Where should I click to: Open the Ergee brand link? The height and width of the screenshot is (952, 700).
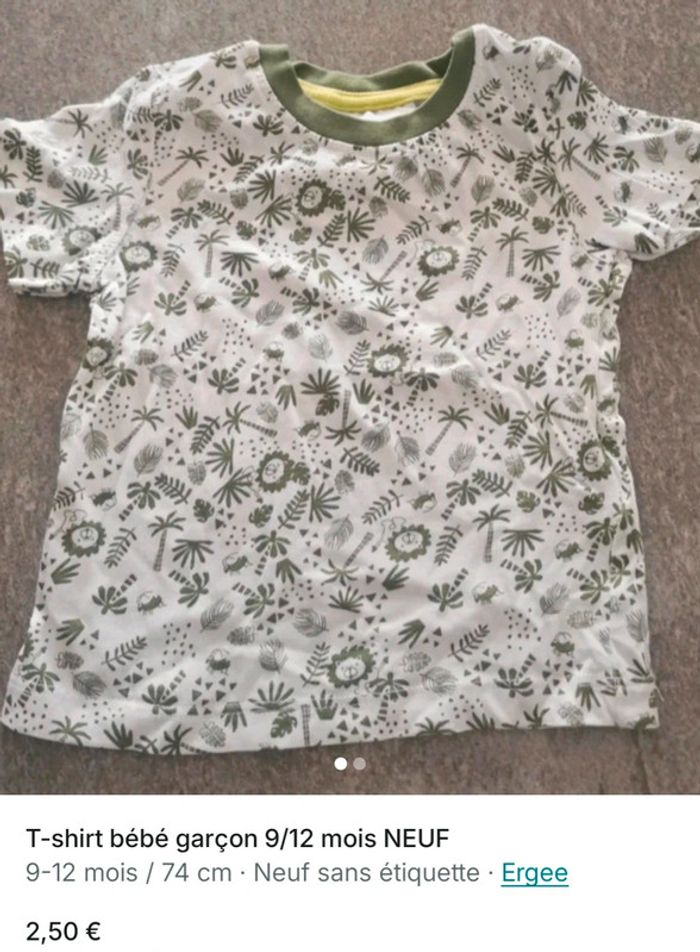click(534, 873)
